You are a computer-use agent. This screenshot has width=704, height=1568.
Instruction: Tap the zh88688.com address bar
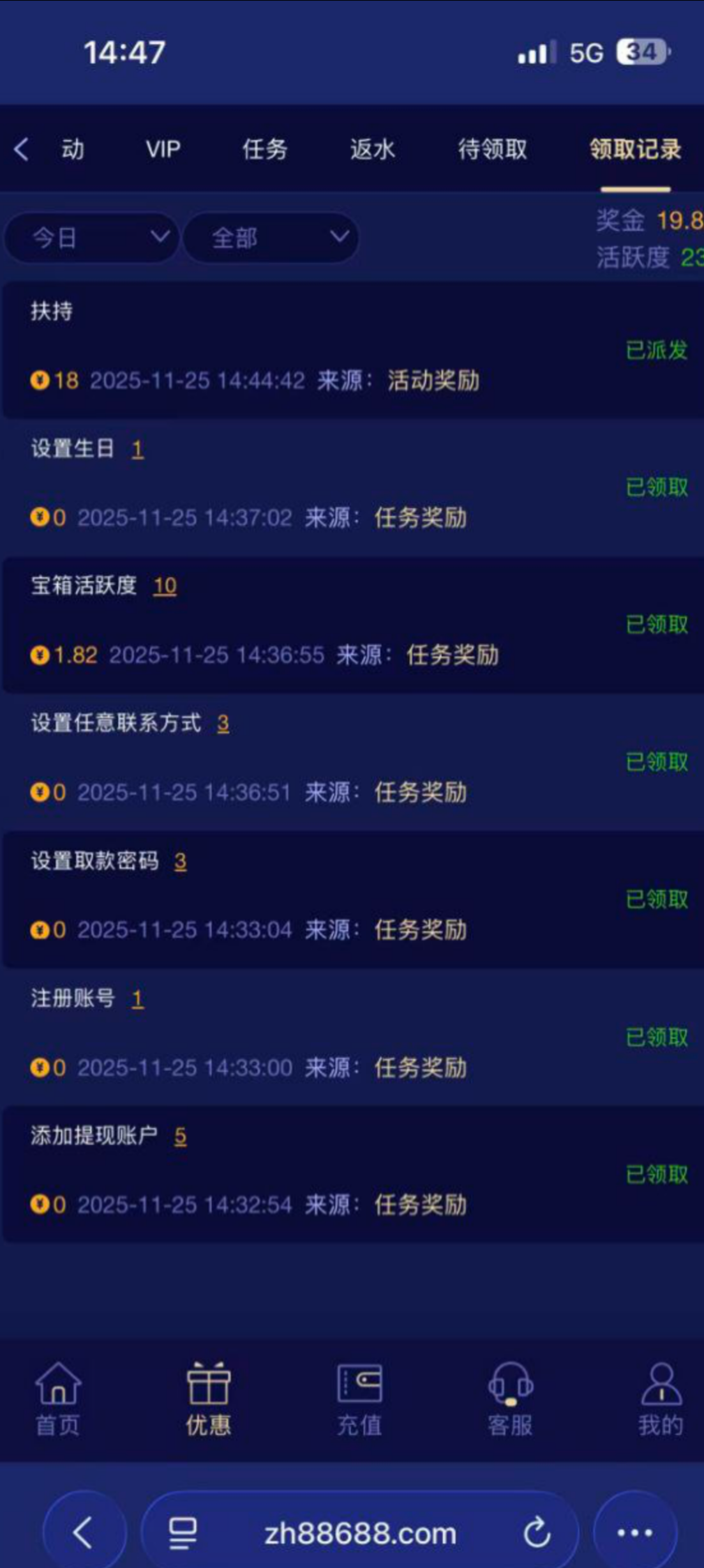(x=360, y=1533)
